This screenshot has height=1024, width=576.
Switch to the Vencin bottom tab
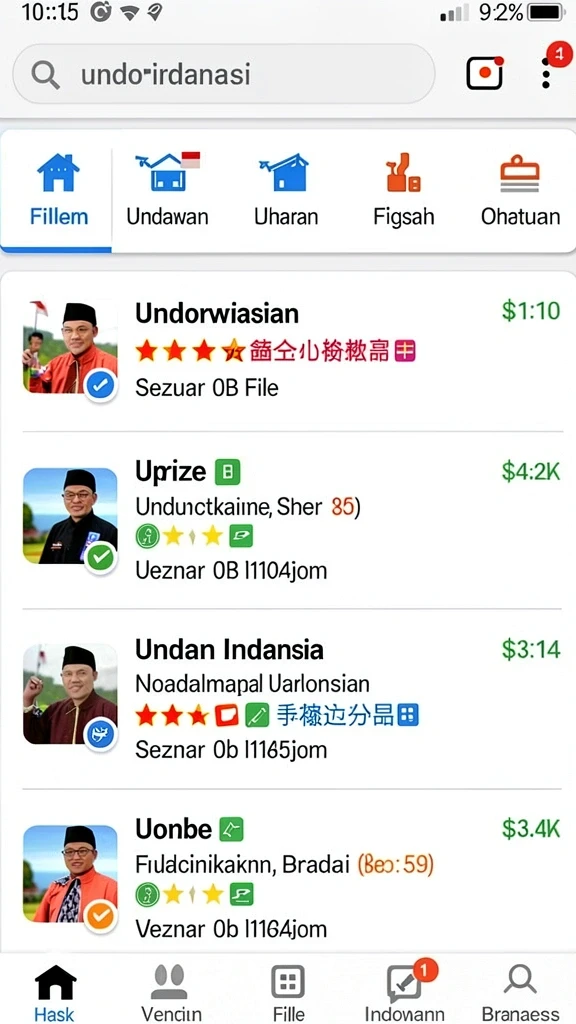171,993
